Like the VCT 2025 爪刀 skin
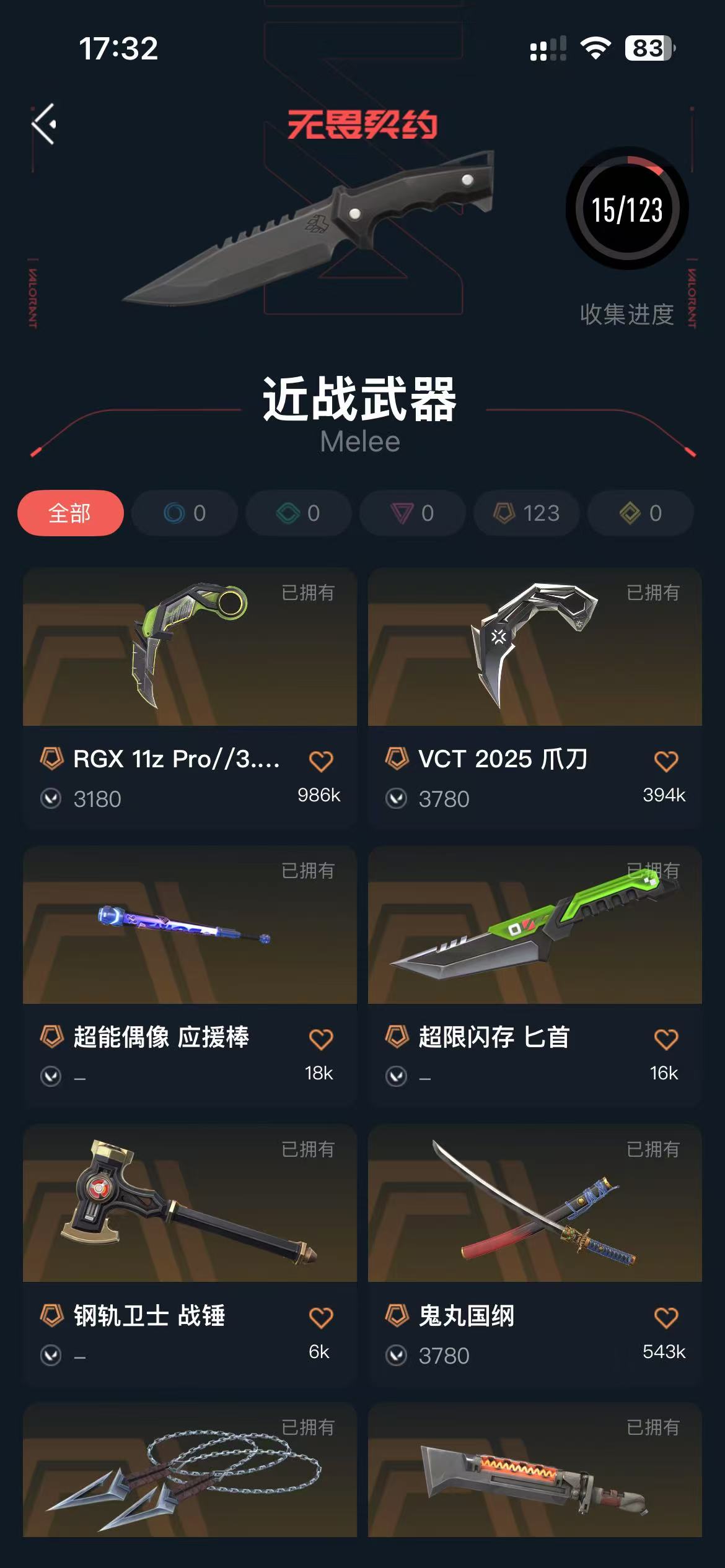 click(666, 760)
